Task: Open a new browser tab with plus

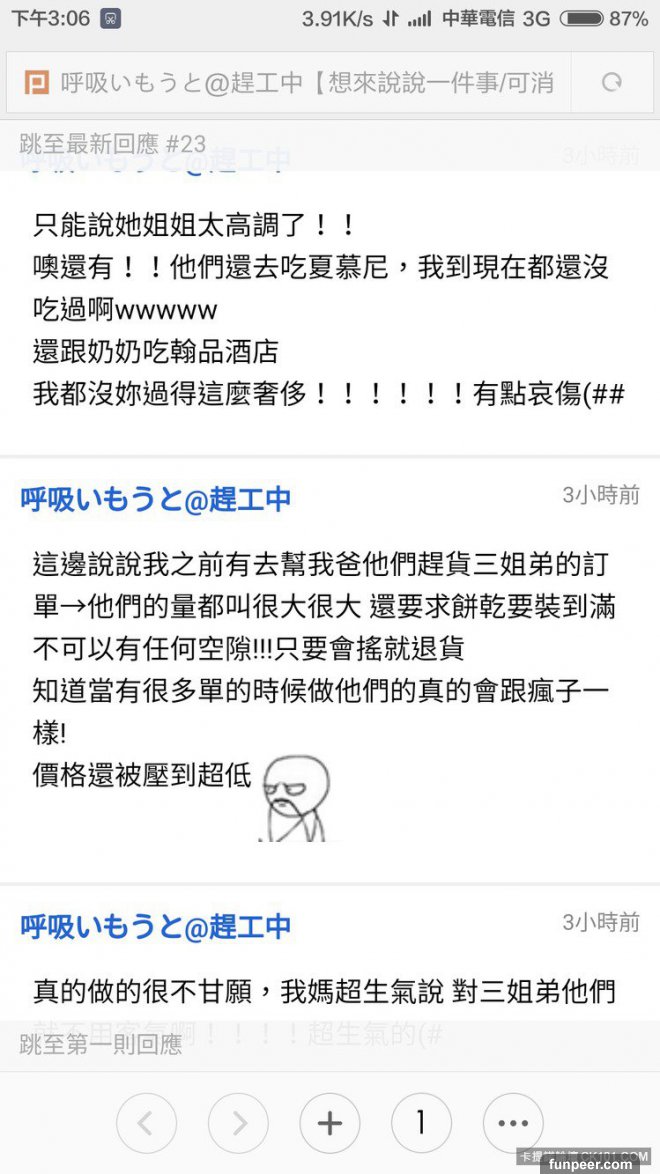Action: pos(329,1123)
